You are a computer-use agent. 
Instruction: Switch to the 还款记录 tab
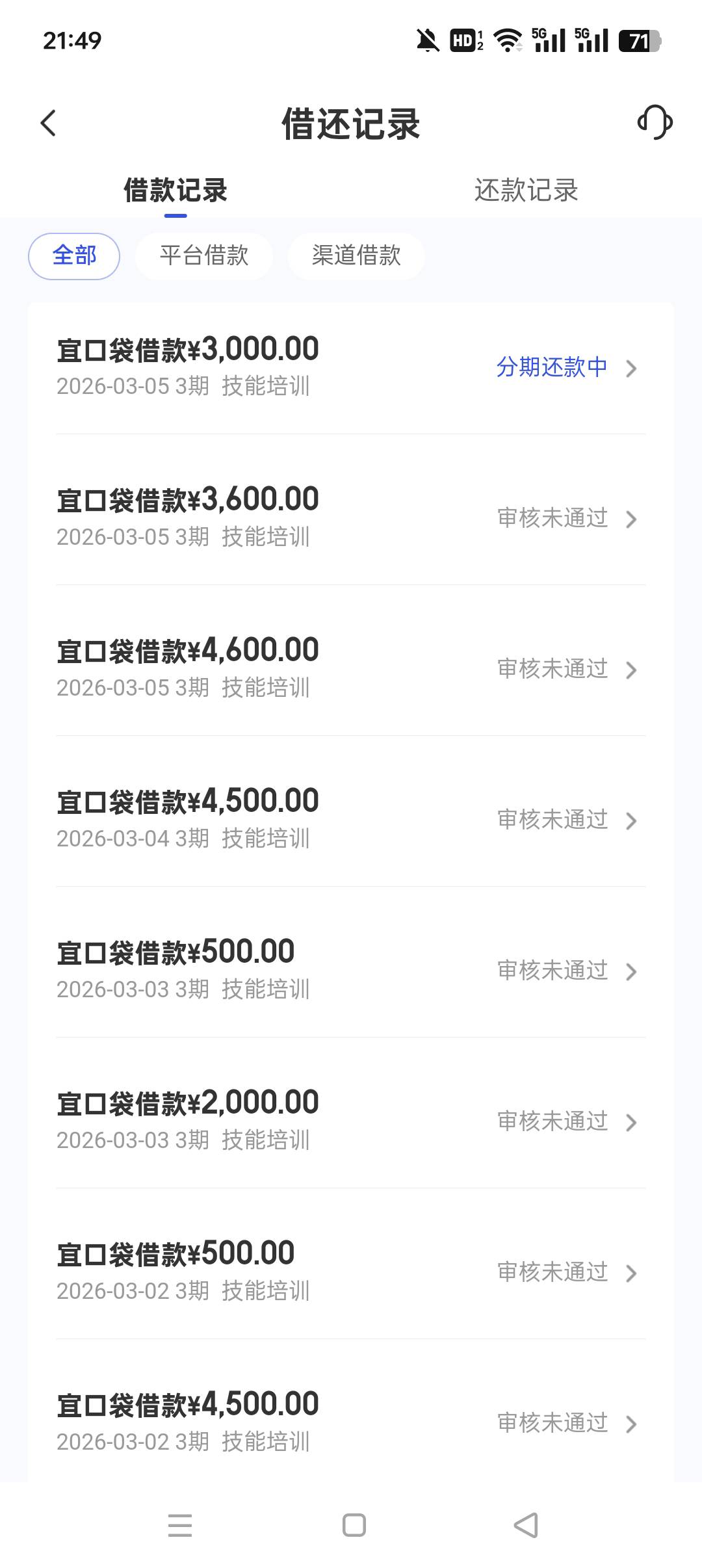pos(526,190)
